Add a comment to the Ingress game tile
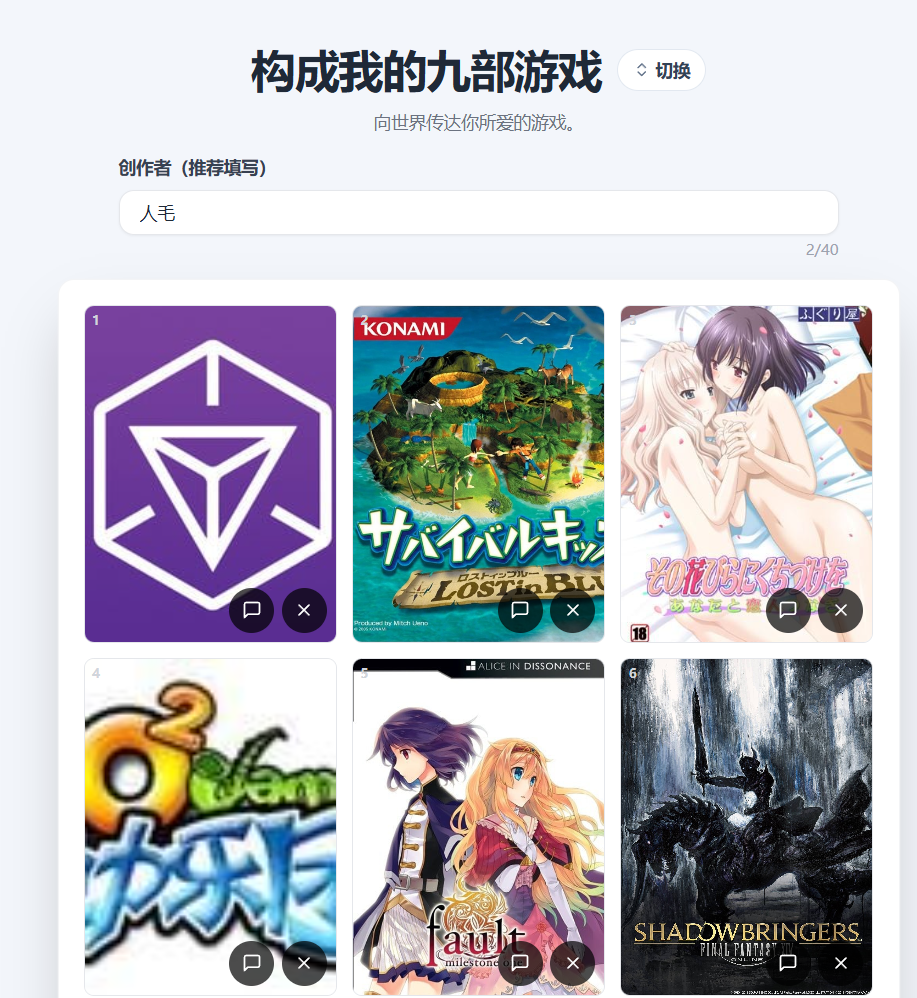This screenshot has width=917, height=998. [x=251, y=610]
